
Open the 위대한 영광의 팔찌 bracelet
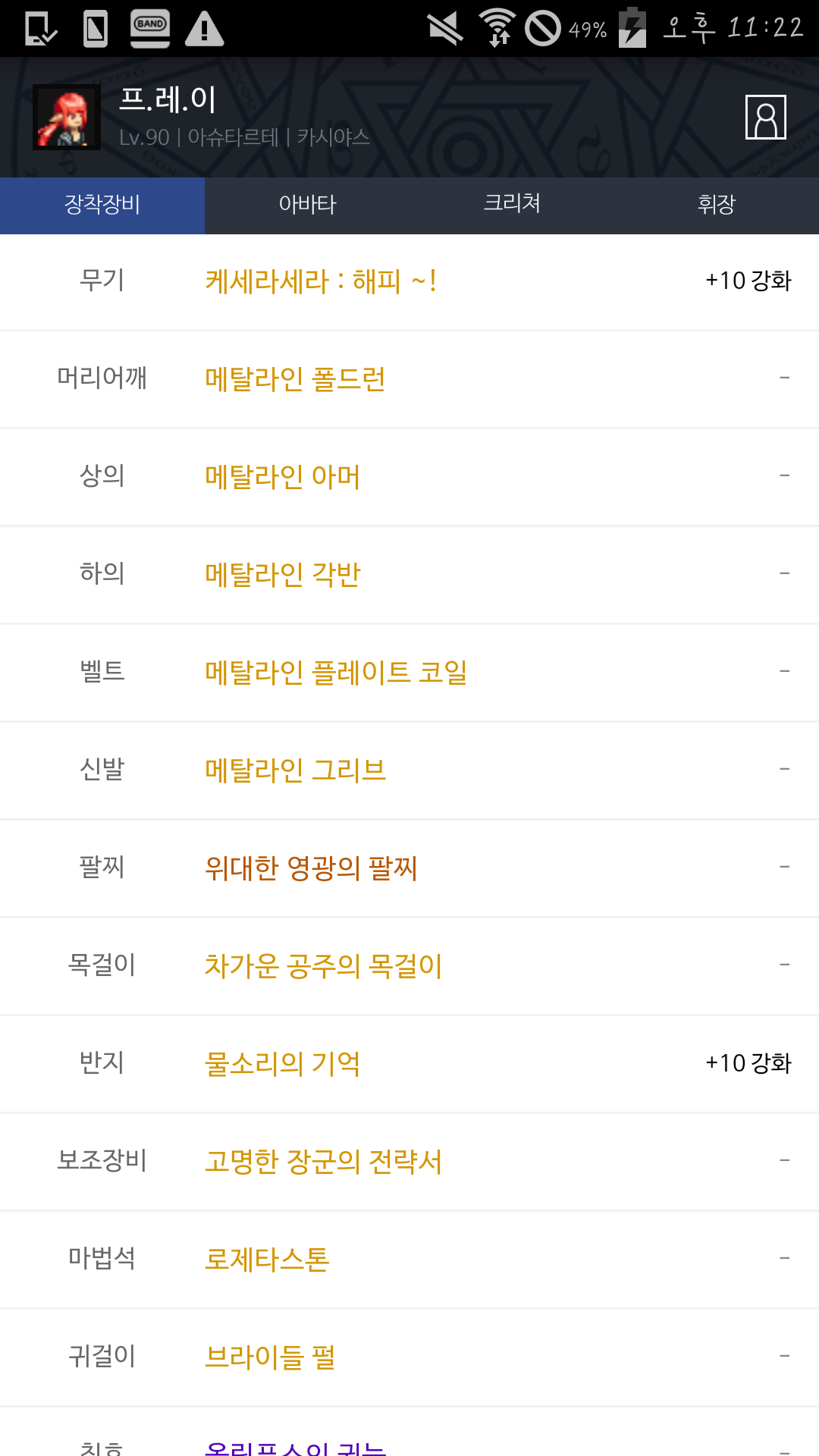[311, 868]
